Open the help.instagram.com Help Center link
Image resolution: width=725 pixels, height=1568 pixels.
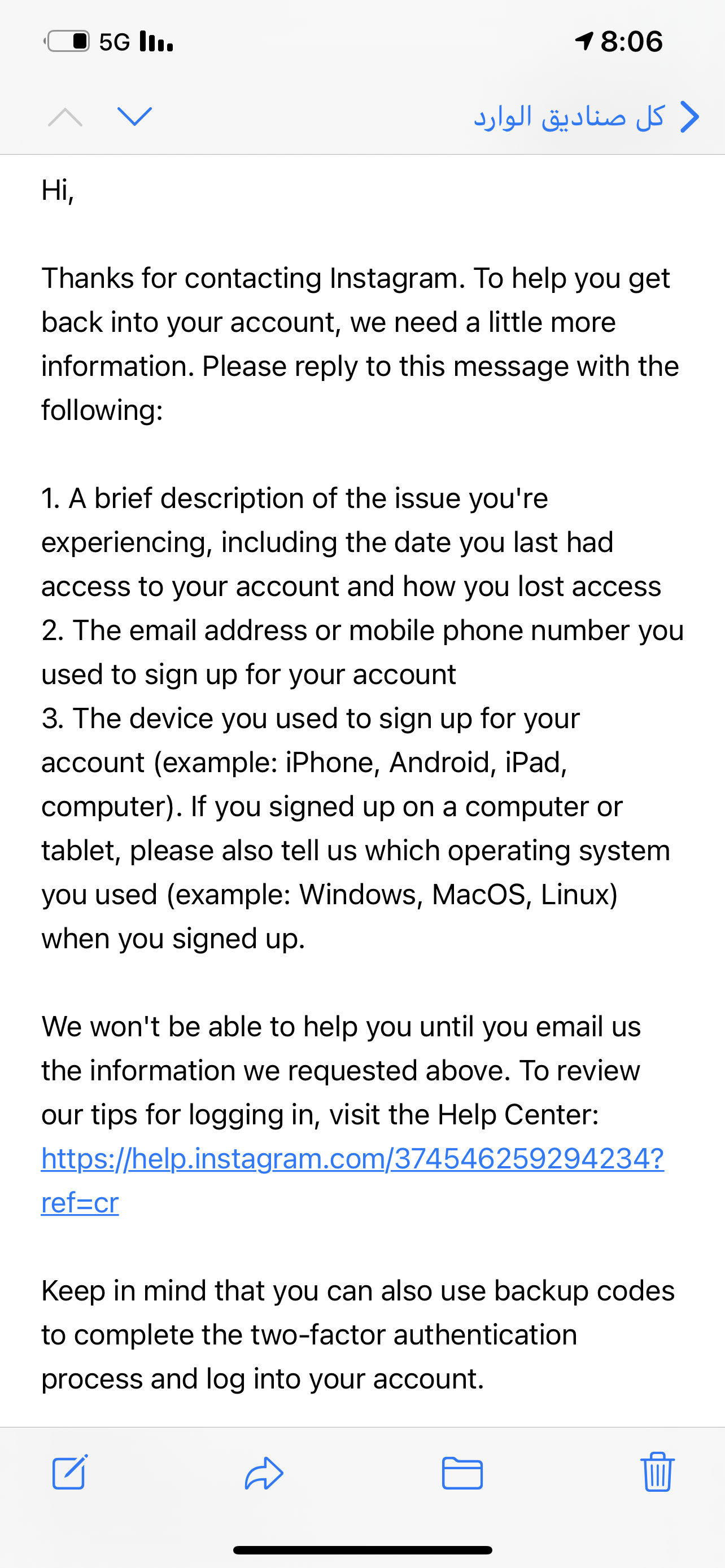pos(352,1180)
